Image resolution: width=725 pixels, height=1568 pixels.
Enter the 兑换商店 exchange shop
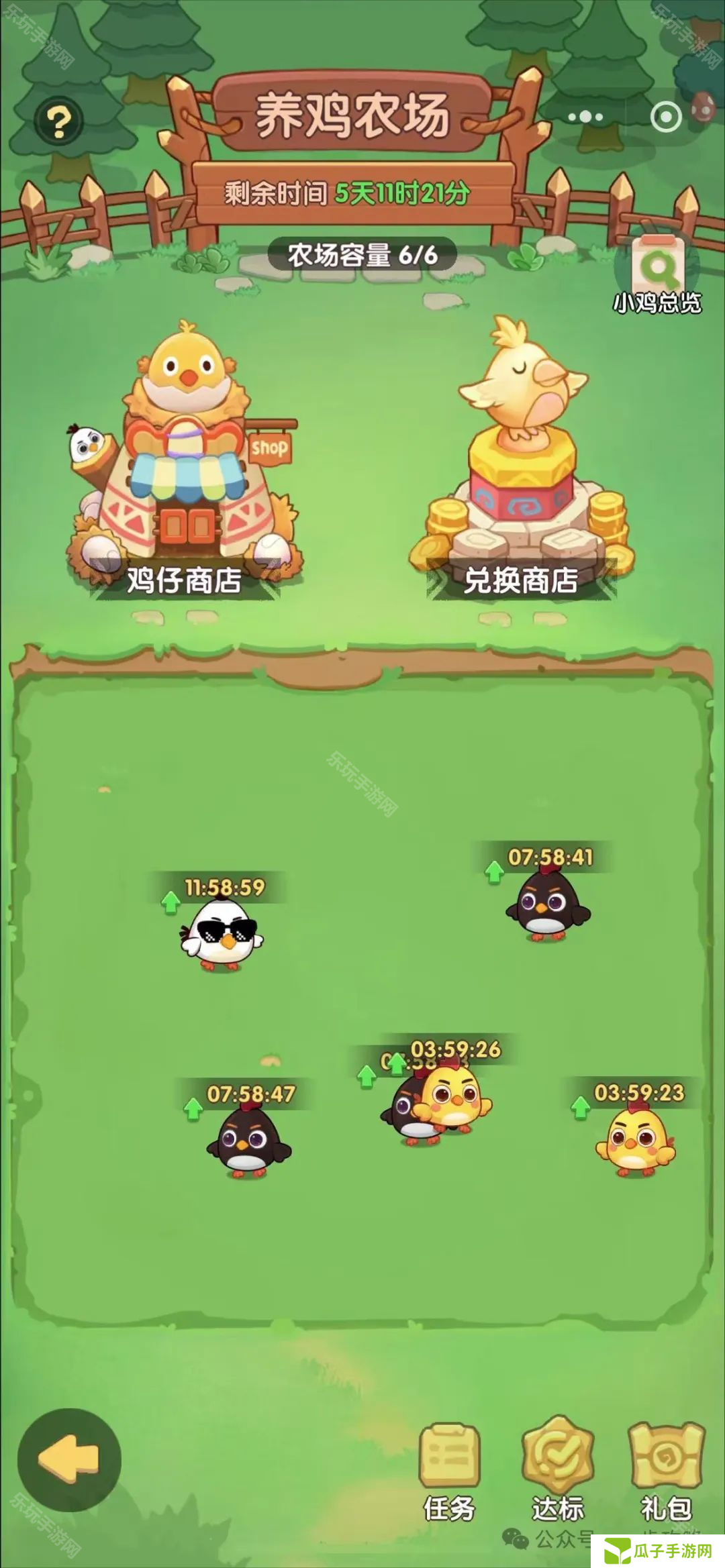tap(521, 463)
